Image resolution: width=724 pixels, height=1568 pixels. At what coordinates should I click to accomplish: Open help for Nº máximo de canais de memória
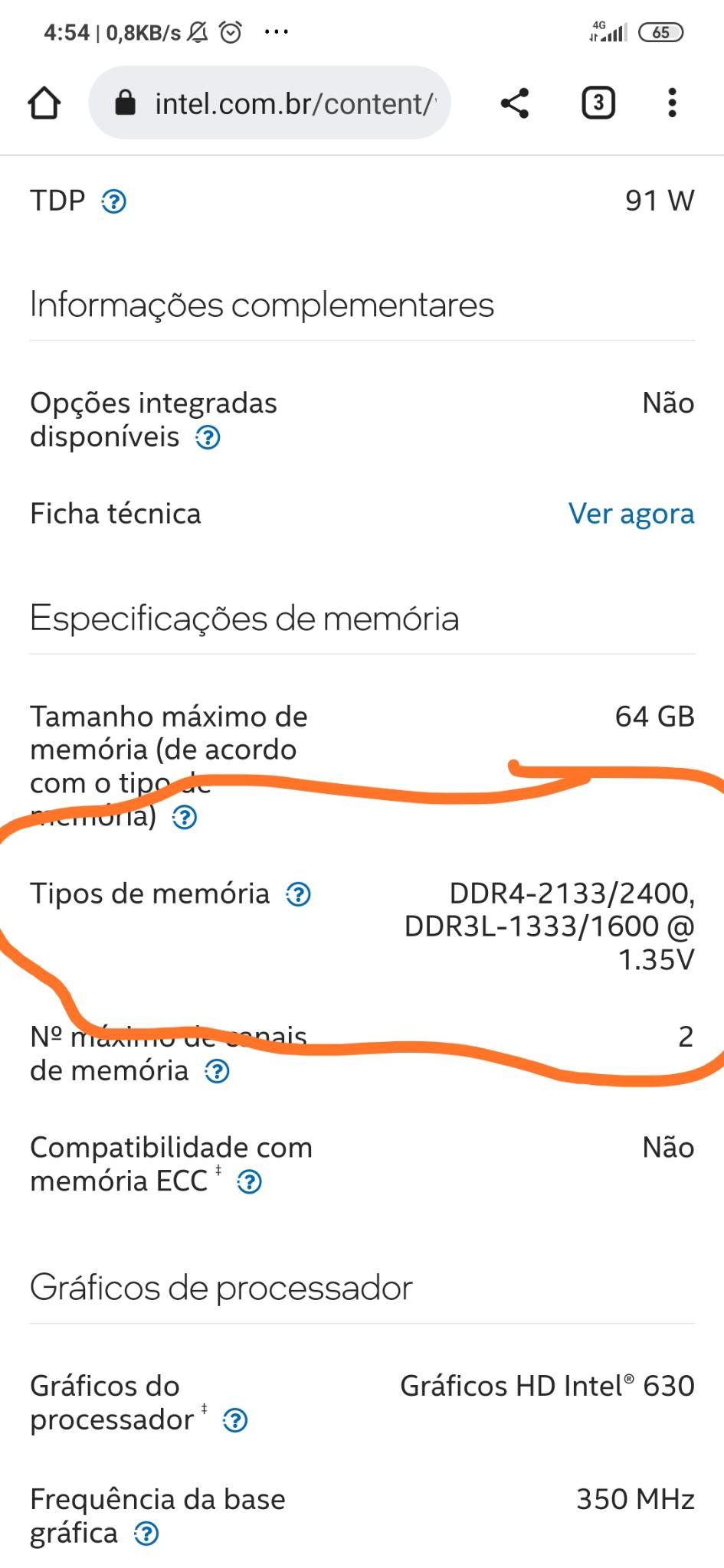[x=217, y=1071]
